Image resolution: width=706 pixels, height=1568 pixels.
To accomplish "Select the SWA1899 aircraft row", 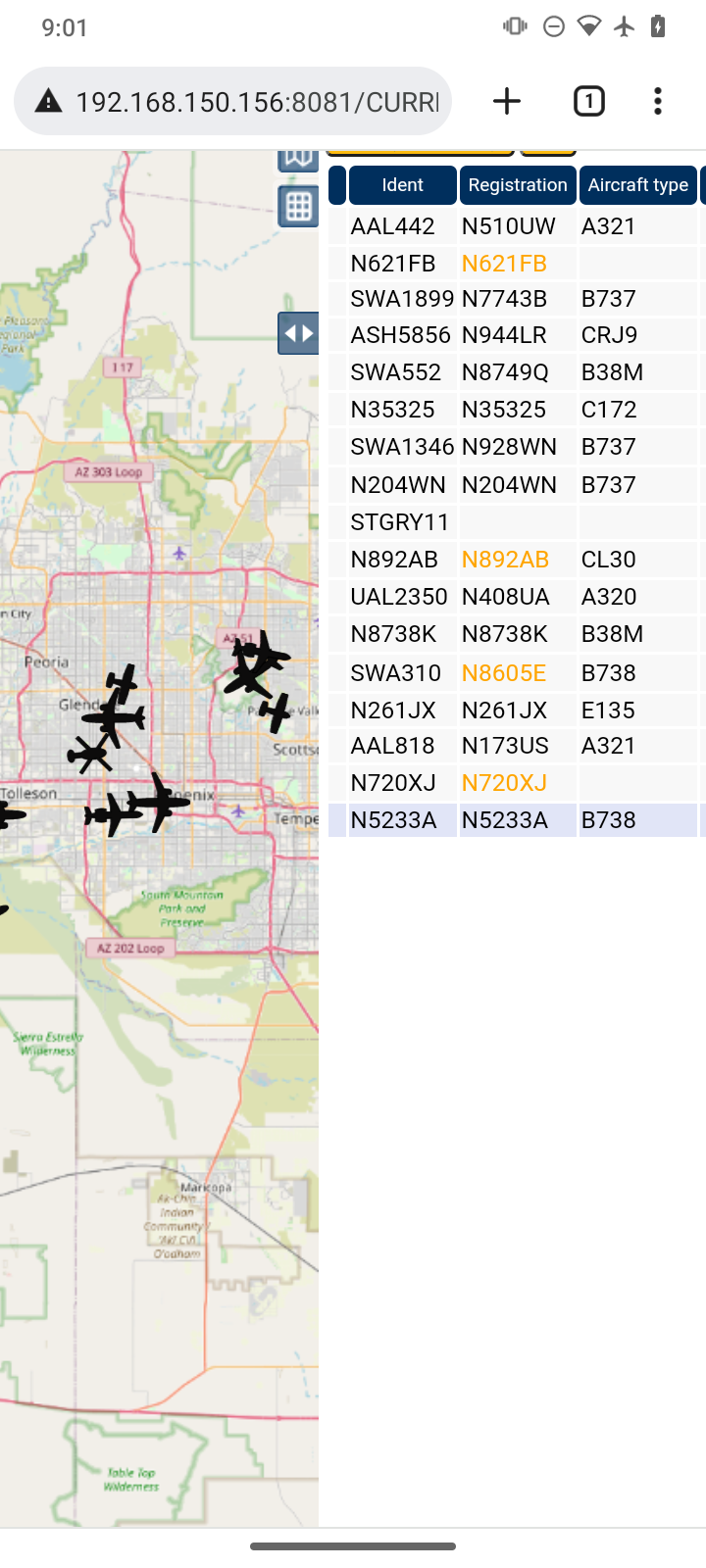I will [517, 299].
